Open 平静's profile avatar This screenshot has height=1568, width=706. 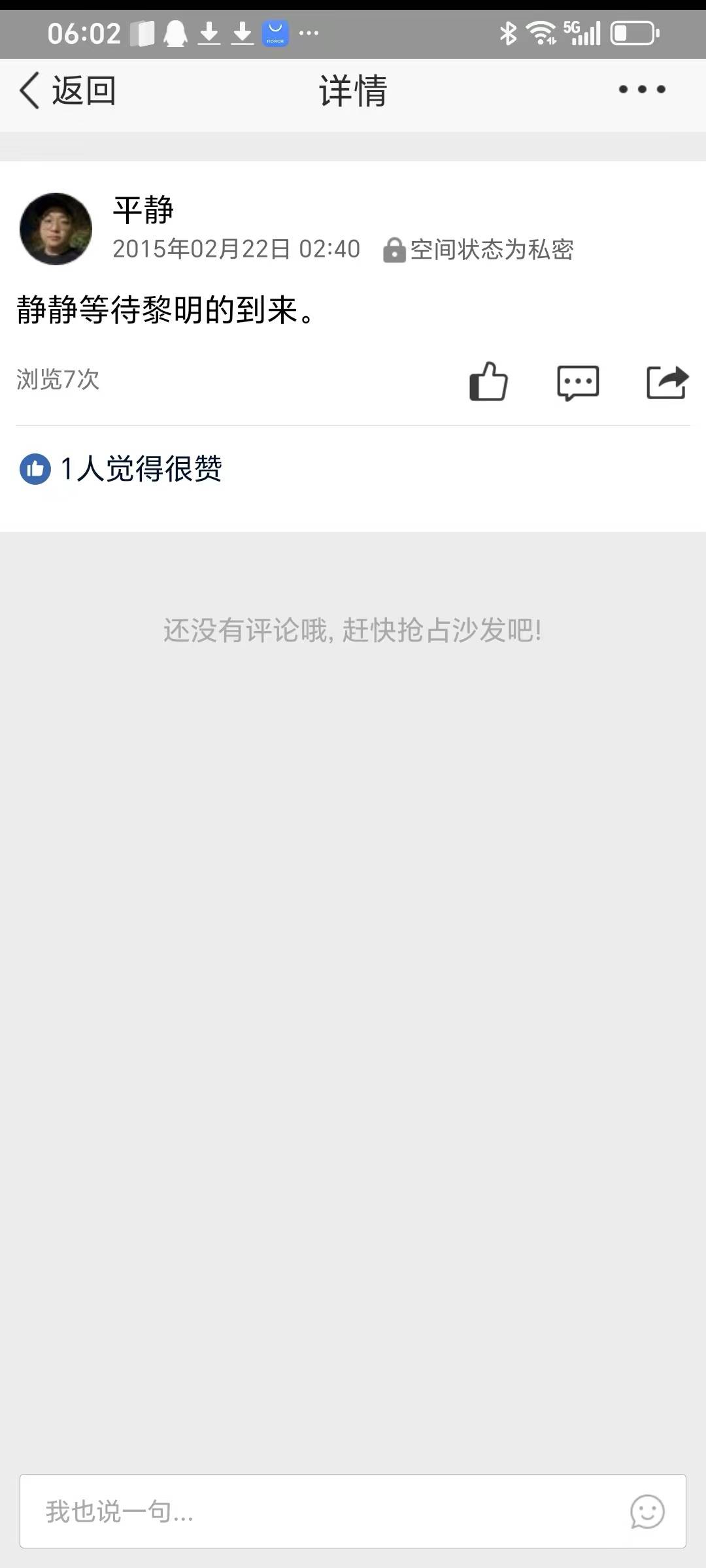(56, 229)
